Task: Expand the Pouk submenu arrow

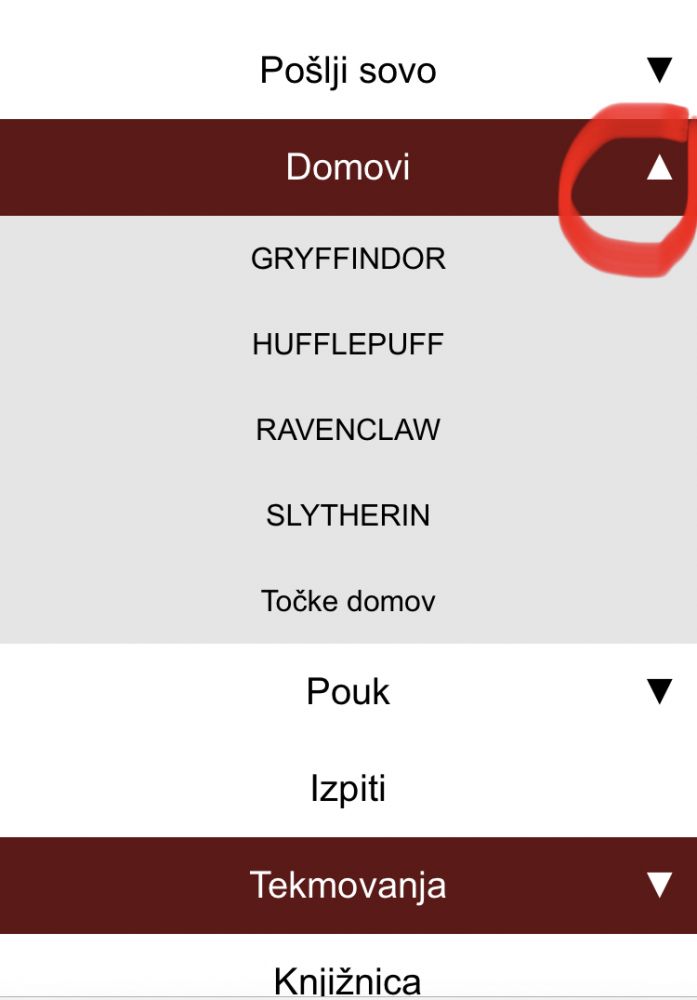Action: pos(659,691)
